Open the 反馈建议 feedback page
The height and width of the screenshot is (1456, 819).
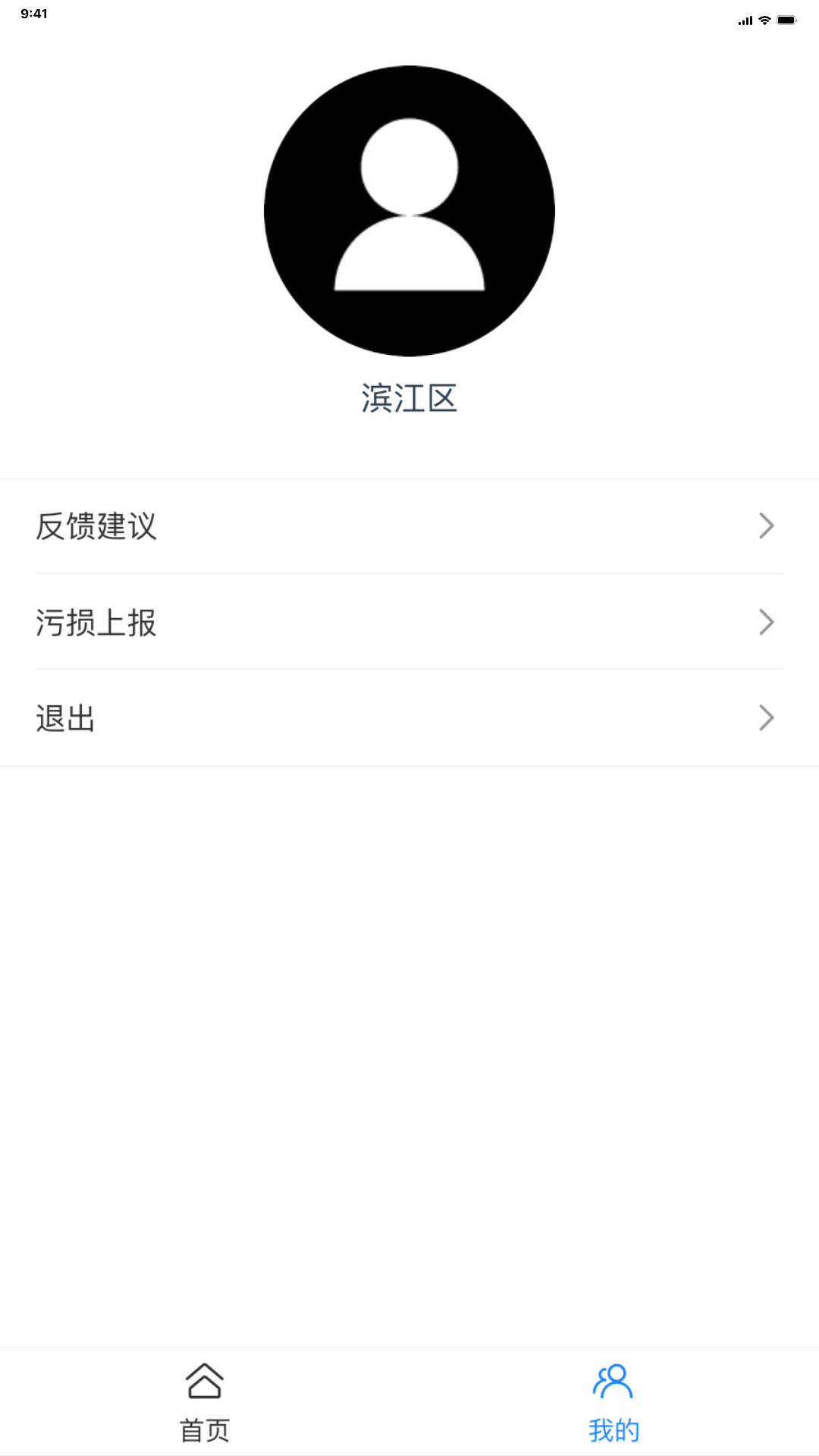(x=96, y=526)
